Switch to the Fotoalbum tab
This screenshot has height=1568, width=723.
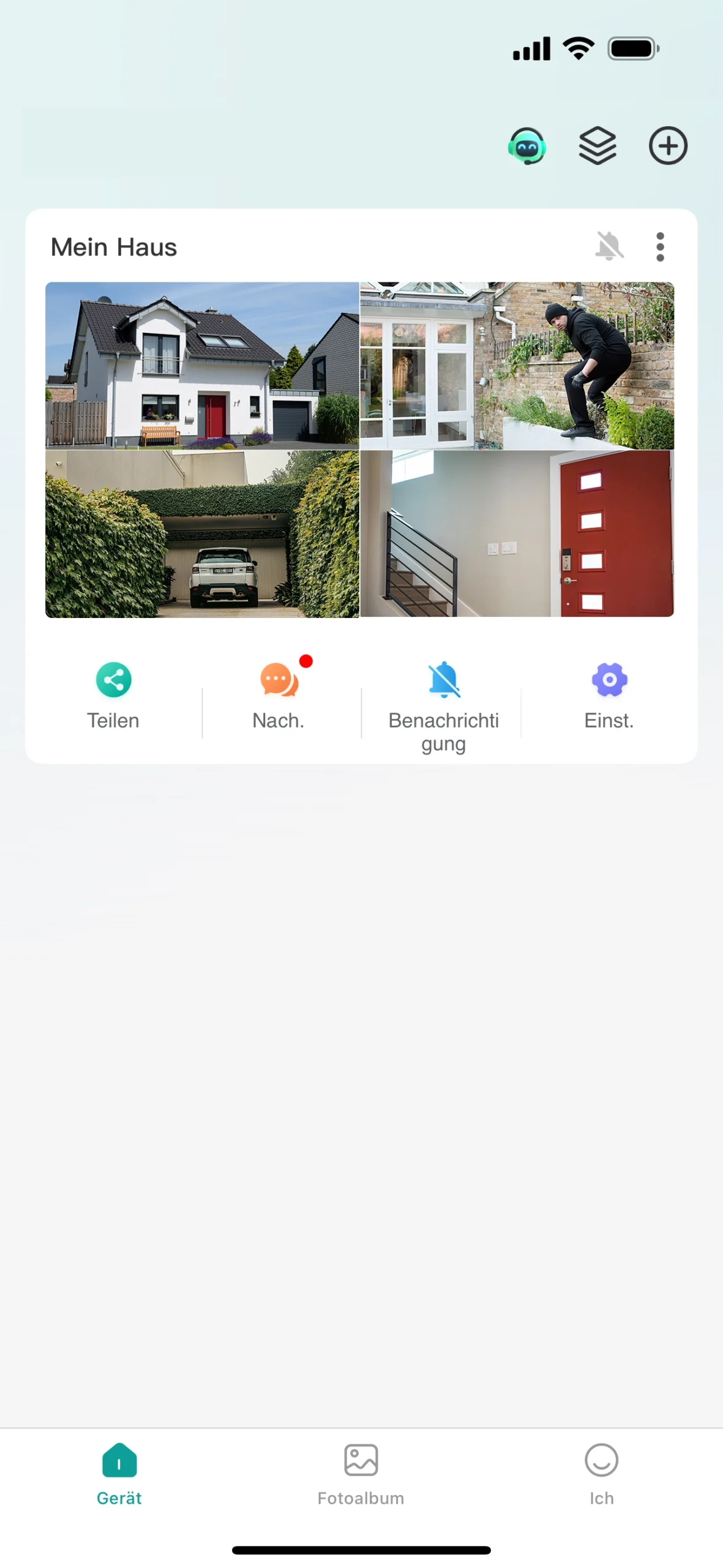pyautogui.click(x=361, y=1473)
